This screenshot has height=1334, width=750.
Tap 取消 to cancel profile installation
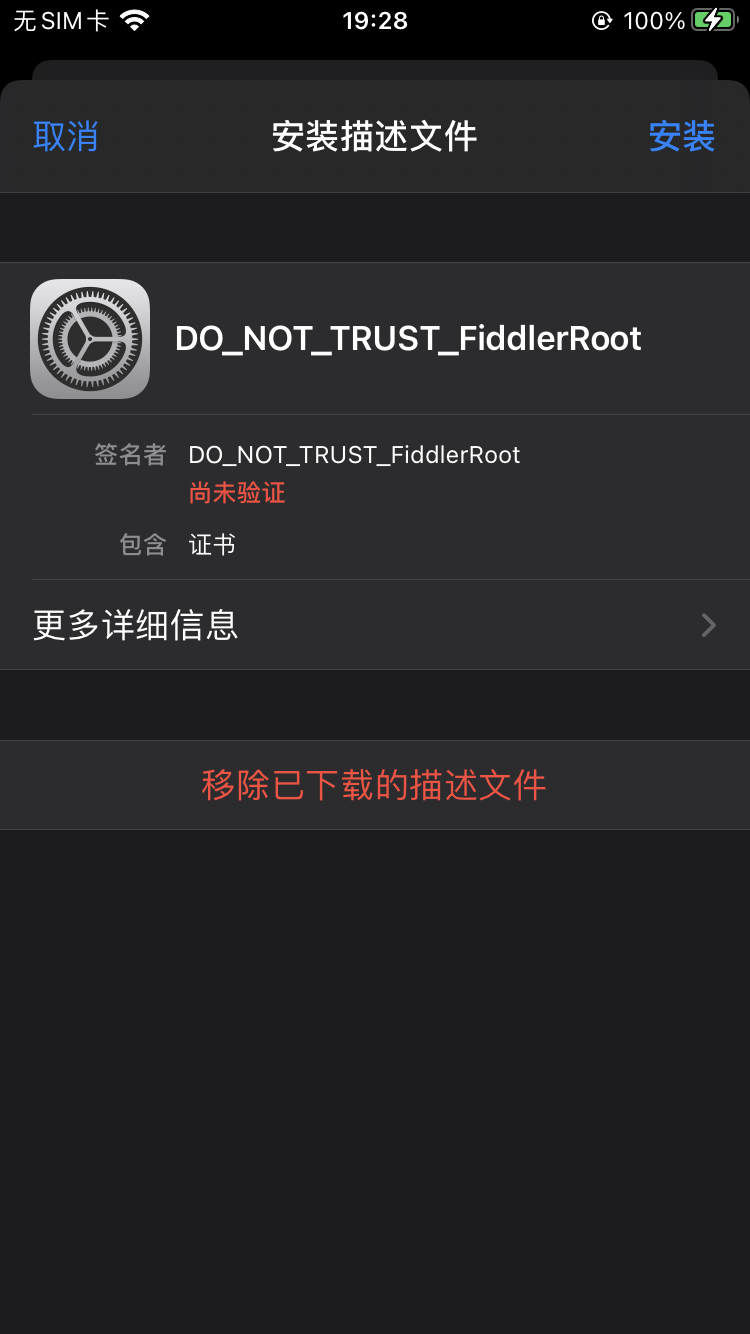click(x=66, y=136)
